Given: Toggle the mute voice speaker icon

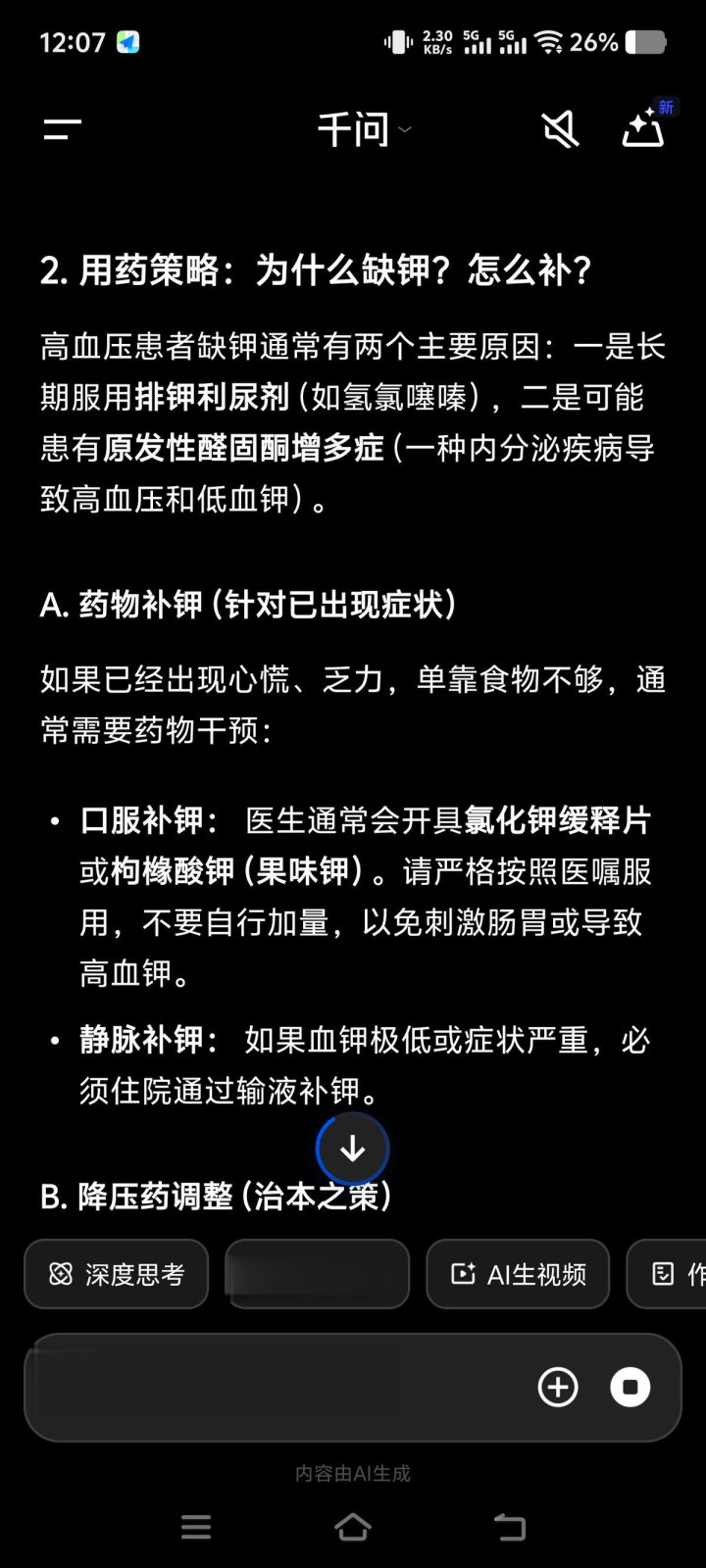Looking at the screenshot, I should click(x=561, y=129).
